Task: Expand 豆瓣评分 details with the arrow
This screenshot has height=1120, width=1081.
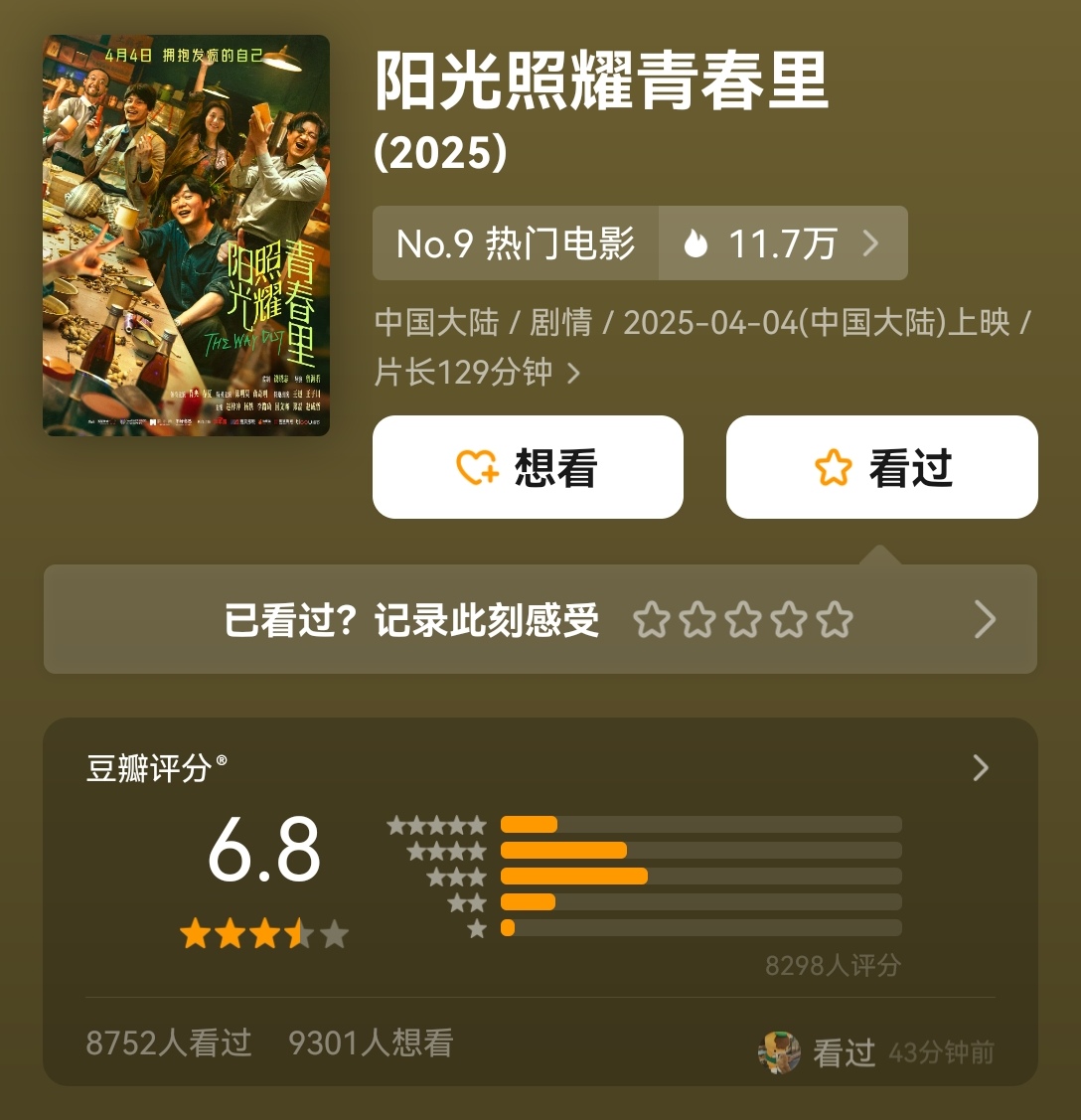Action: click(981, 768)
